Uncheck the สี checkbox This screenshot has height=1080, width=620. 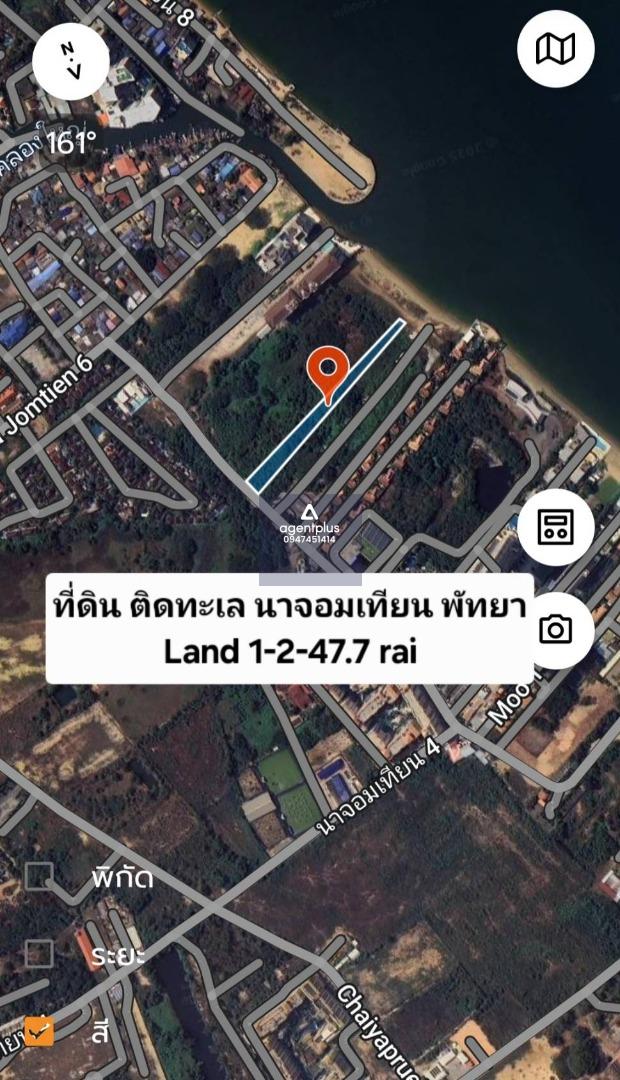pyautogui.click(x=39, y=1031)
